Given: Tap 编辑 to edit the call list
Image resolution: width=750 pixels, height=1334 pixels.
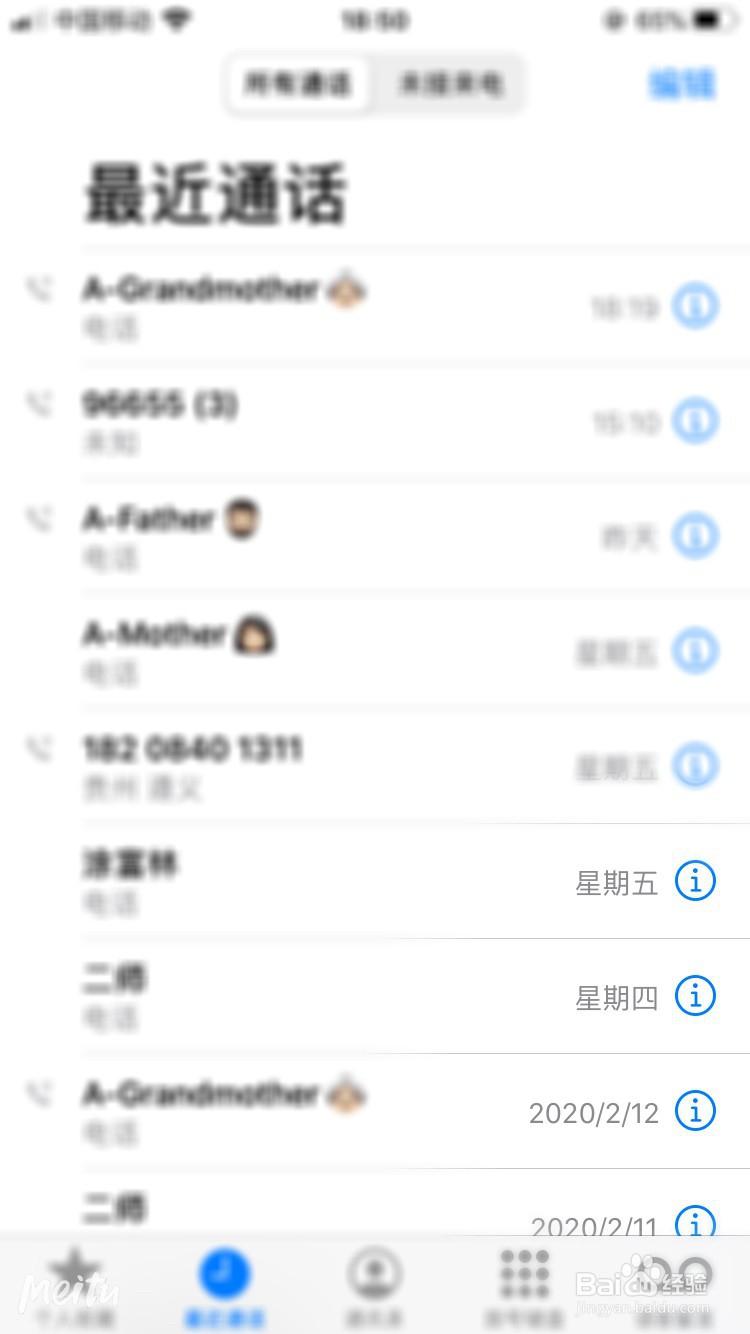Looking at the screenshot, I should (681, 85).
